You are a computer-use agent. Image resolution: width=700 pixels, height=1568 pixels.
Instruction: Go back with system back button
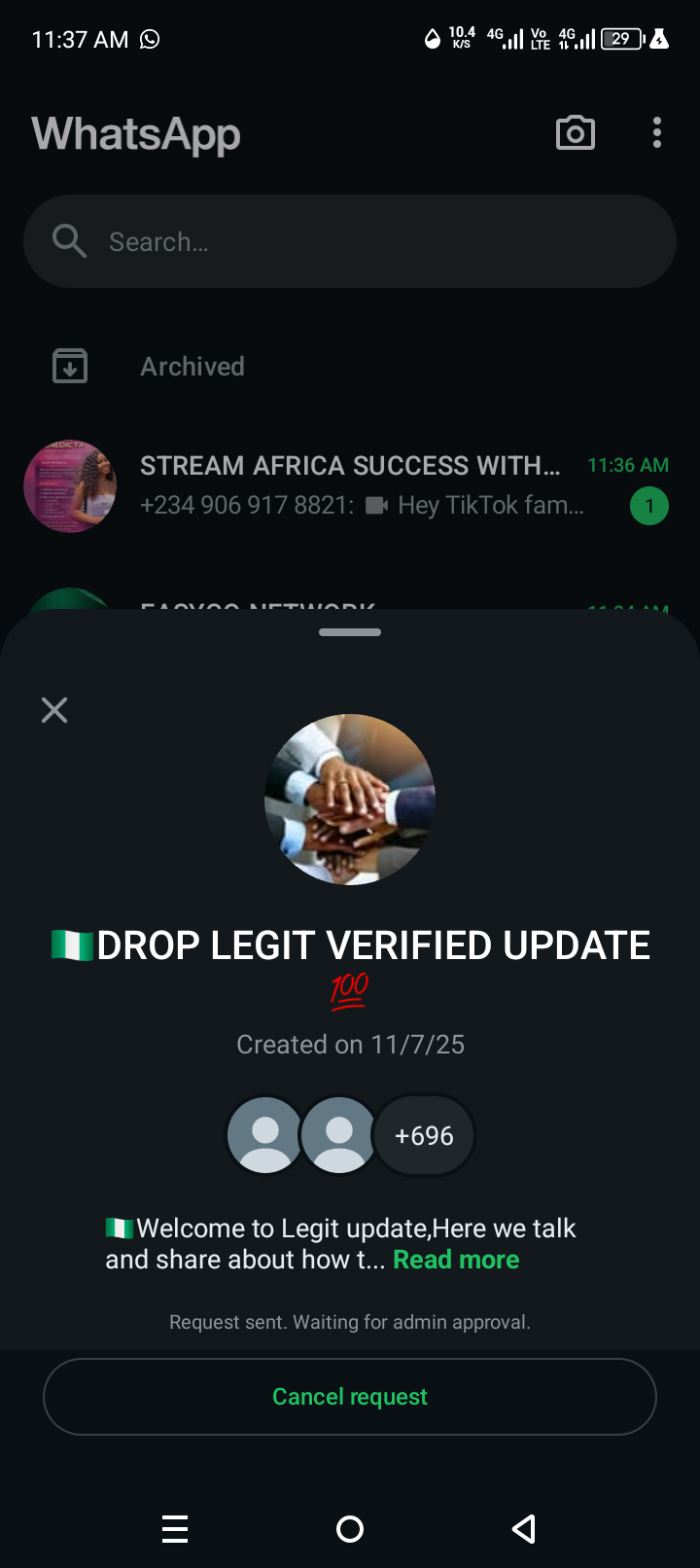tap(524, 1529)
